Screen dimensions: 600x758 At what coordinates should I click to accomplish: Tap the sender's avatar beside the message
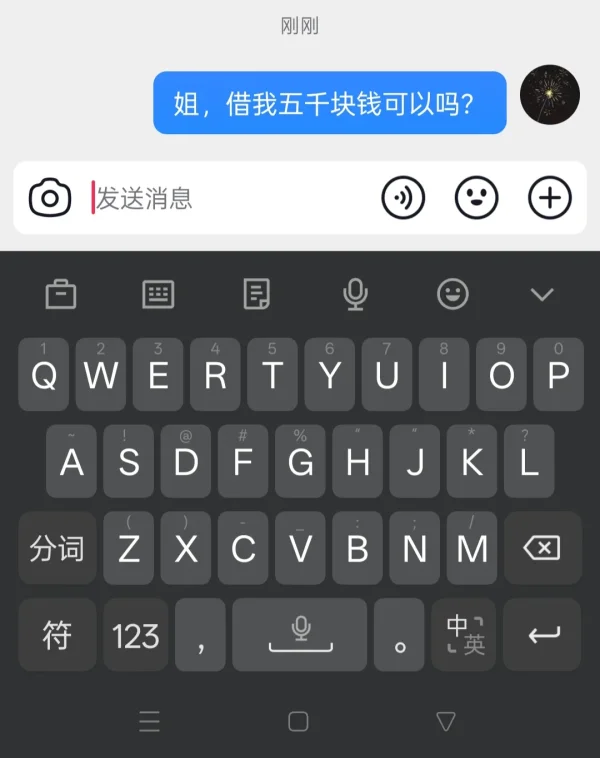point(550,95)
